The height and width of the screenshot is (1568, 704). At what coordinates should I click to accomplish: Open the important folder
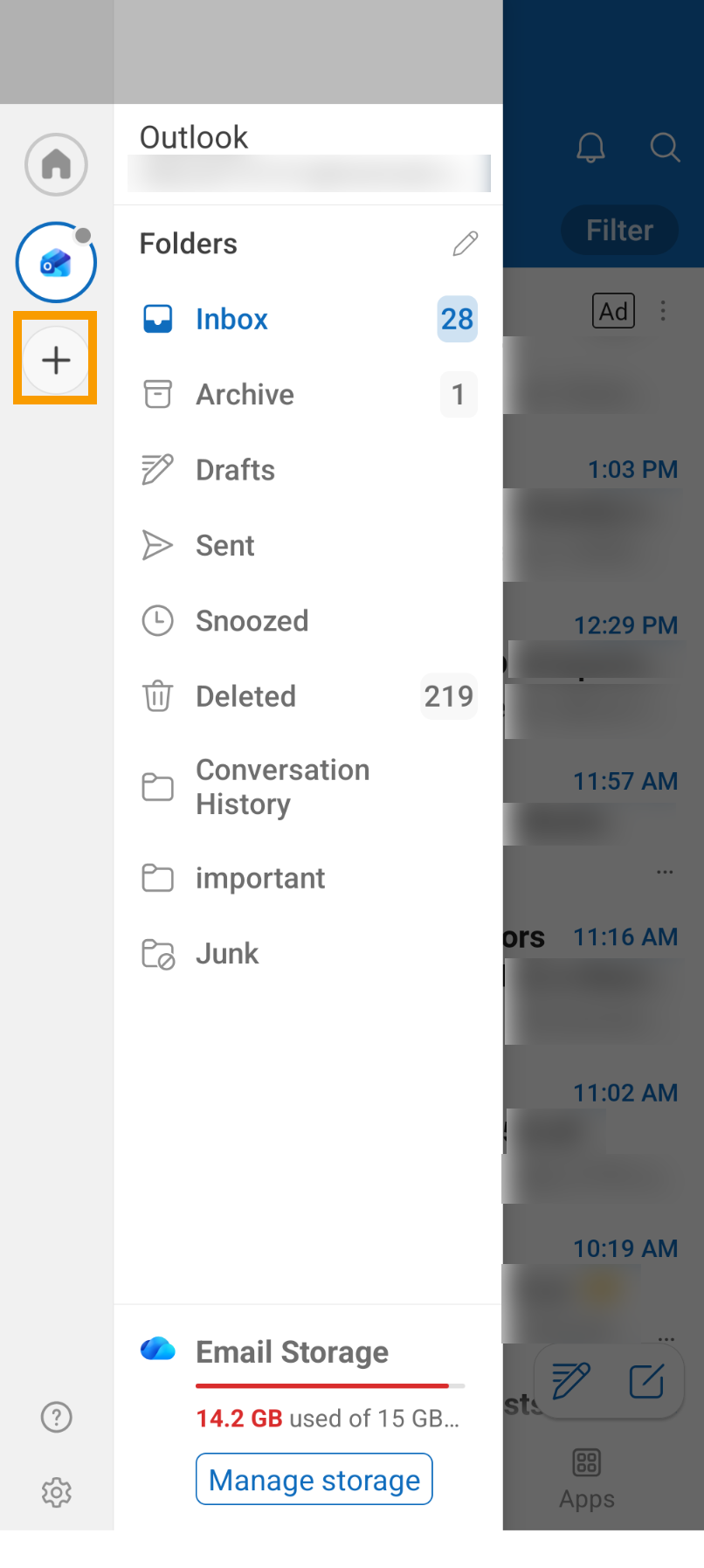(x=259, y=878)
